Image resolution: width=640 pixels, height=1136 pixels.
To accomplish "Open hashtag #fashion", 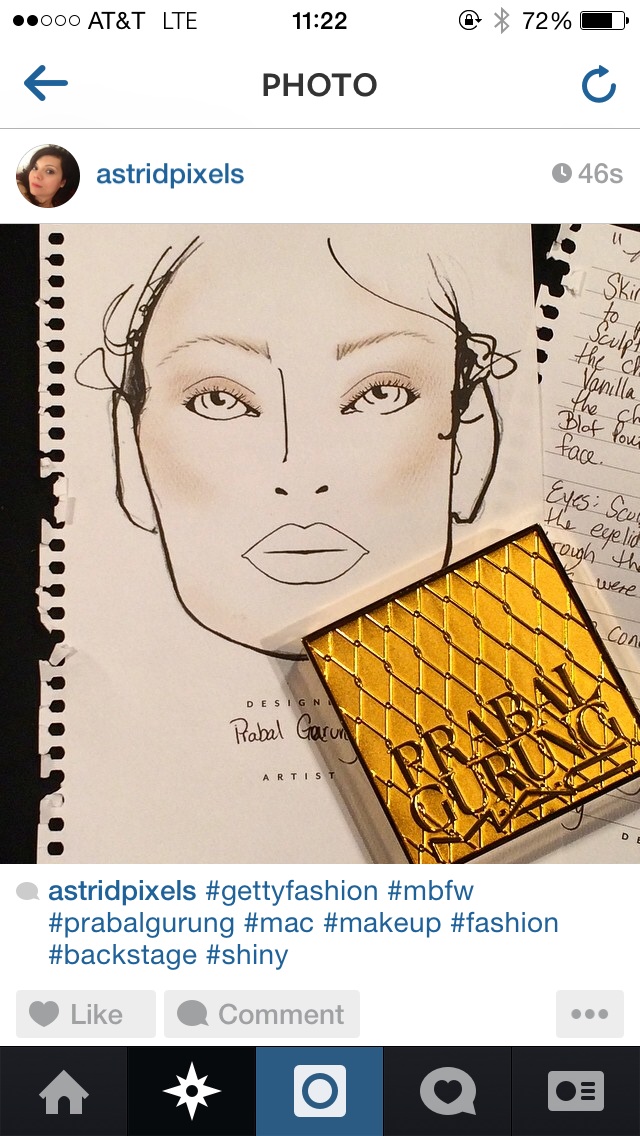I will click(504, 922).
